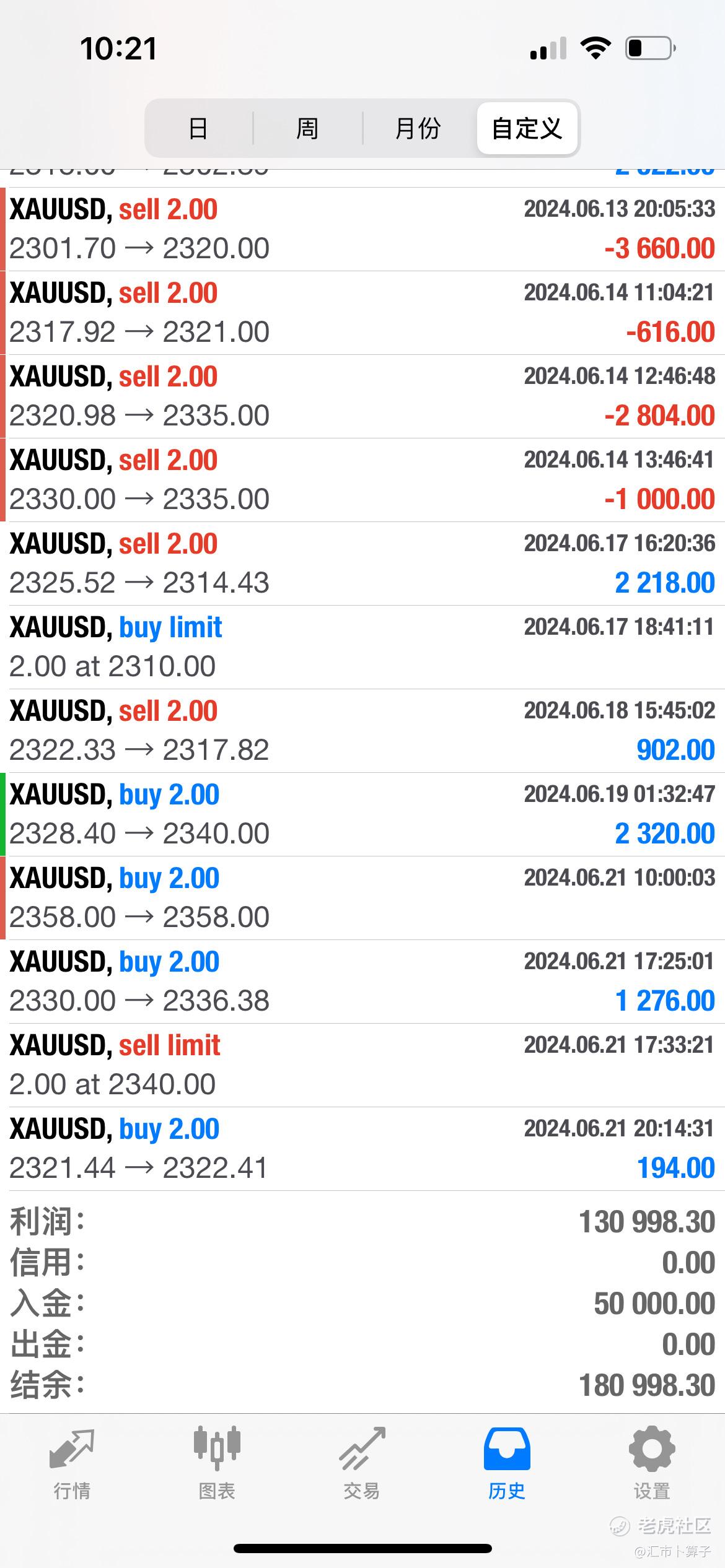Viewport: 725px width, 1568px height.
Task: Open the 历史 tab
Action: [x=507, y=1463]
